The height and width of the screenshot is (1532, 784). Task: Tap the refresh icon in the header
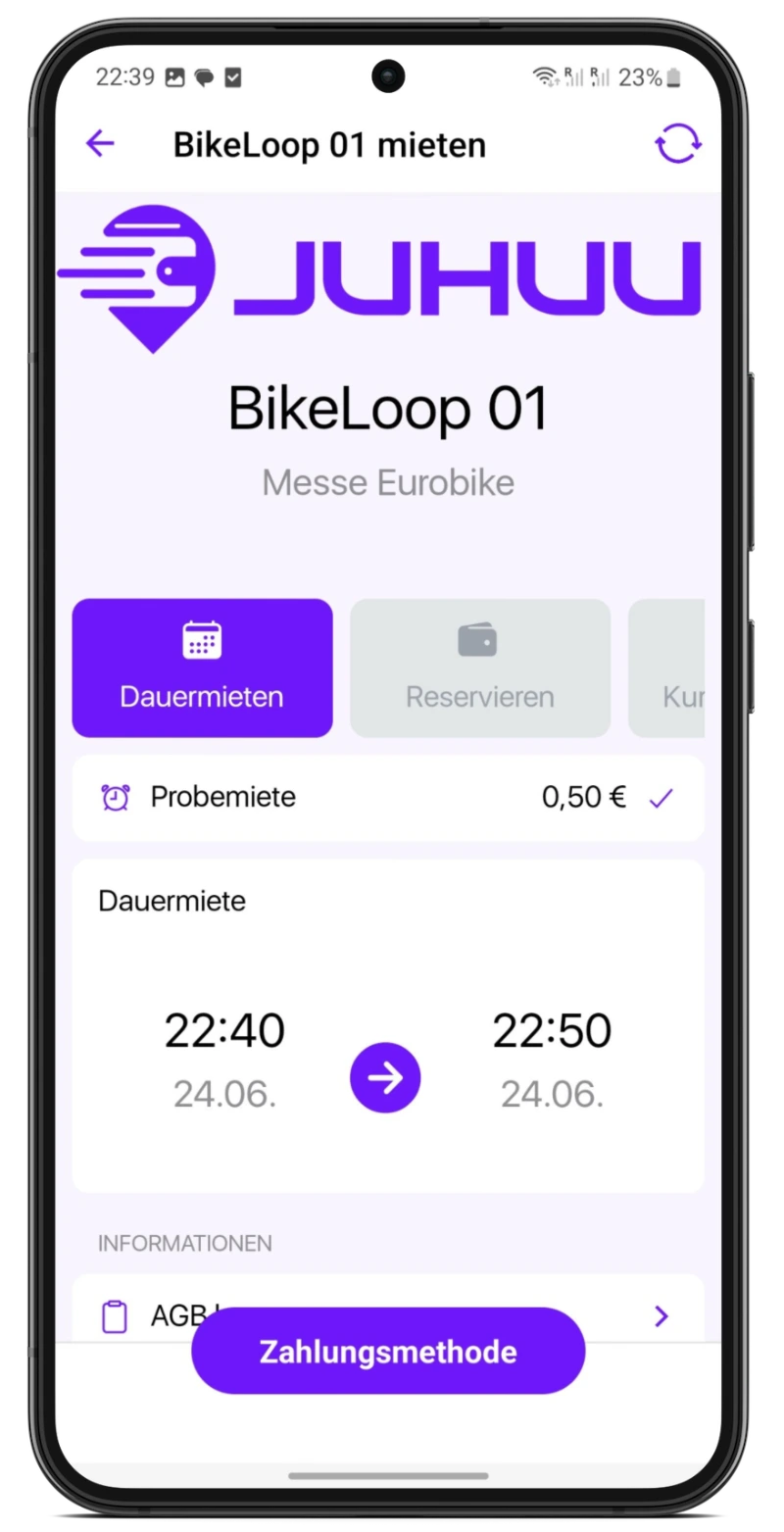tap(678, 144)
